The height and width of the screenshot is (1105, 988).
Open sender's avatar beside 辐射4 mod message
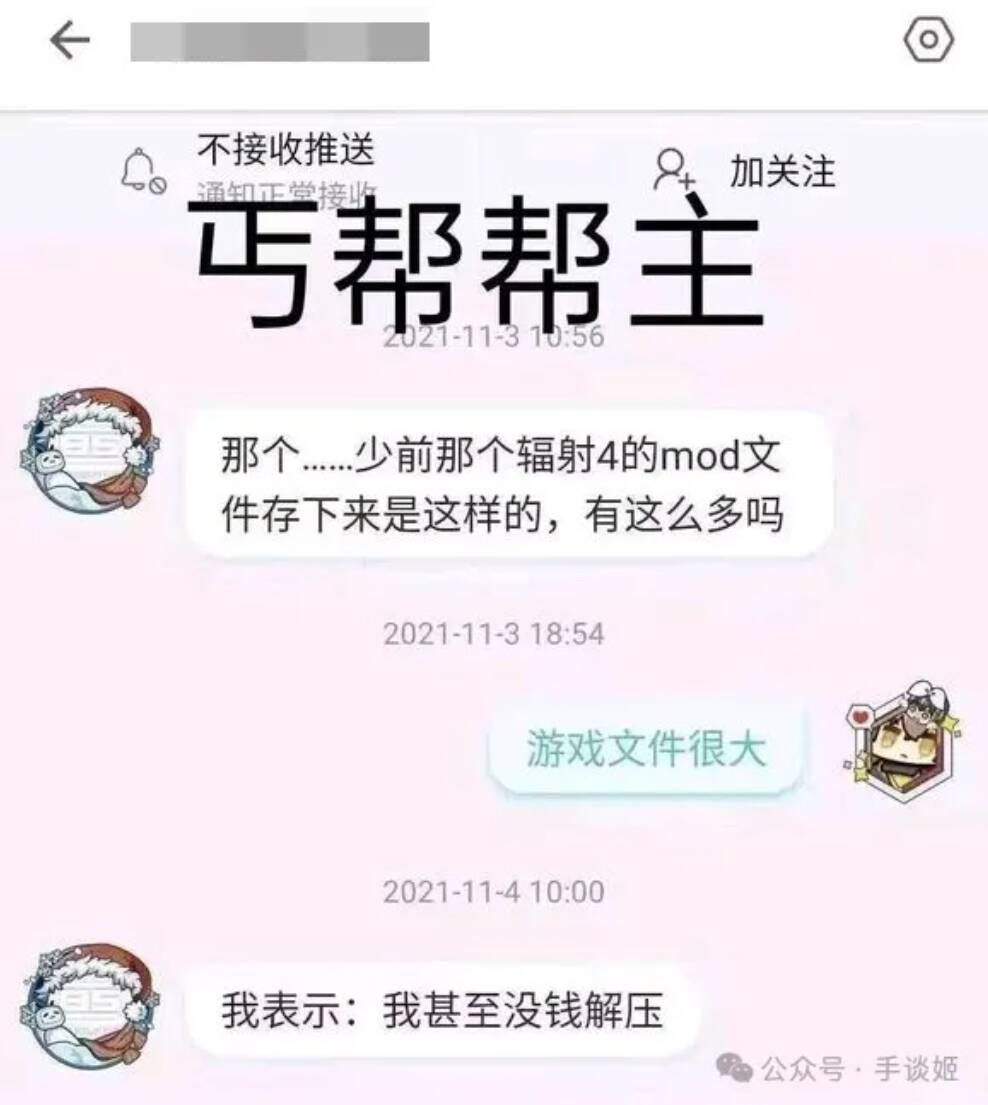[89, 450]
